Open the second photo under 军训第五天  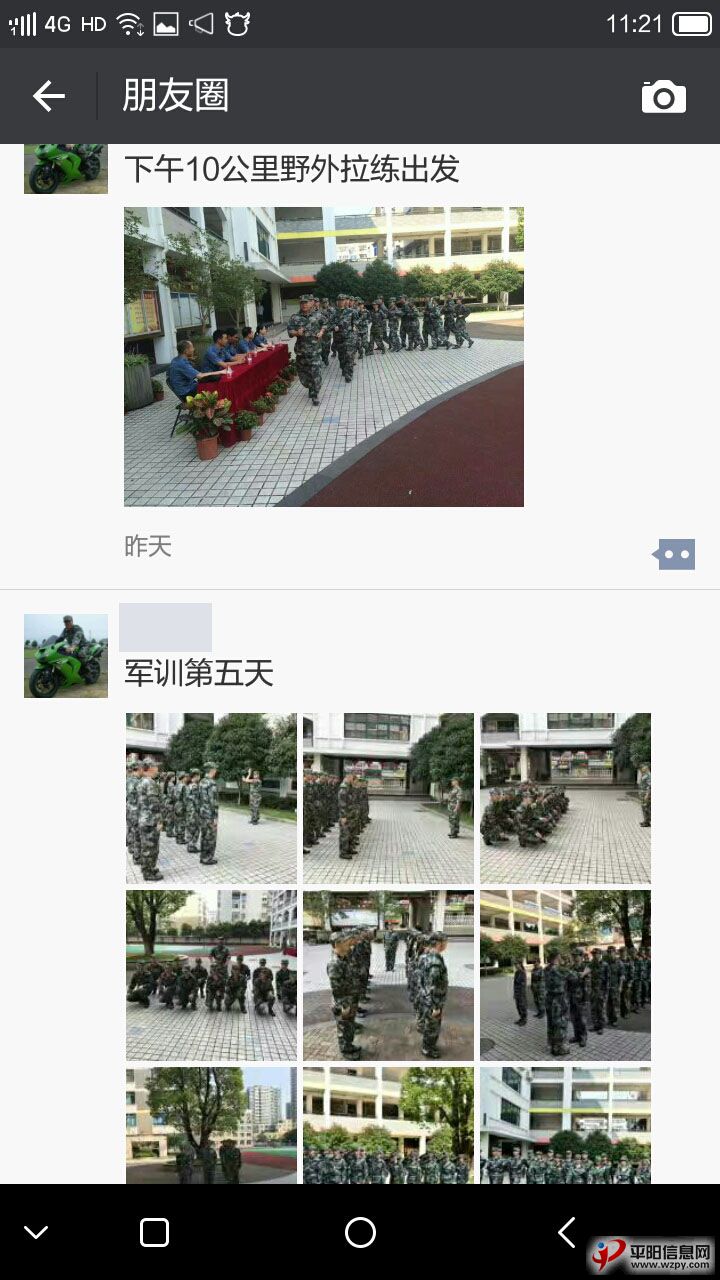point(388,798)
